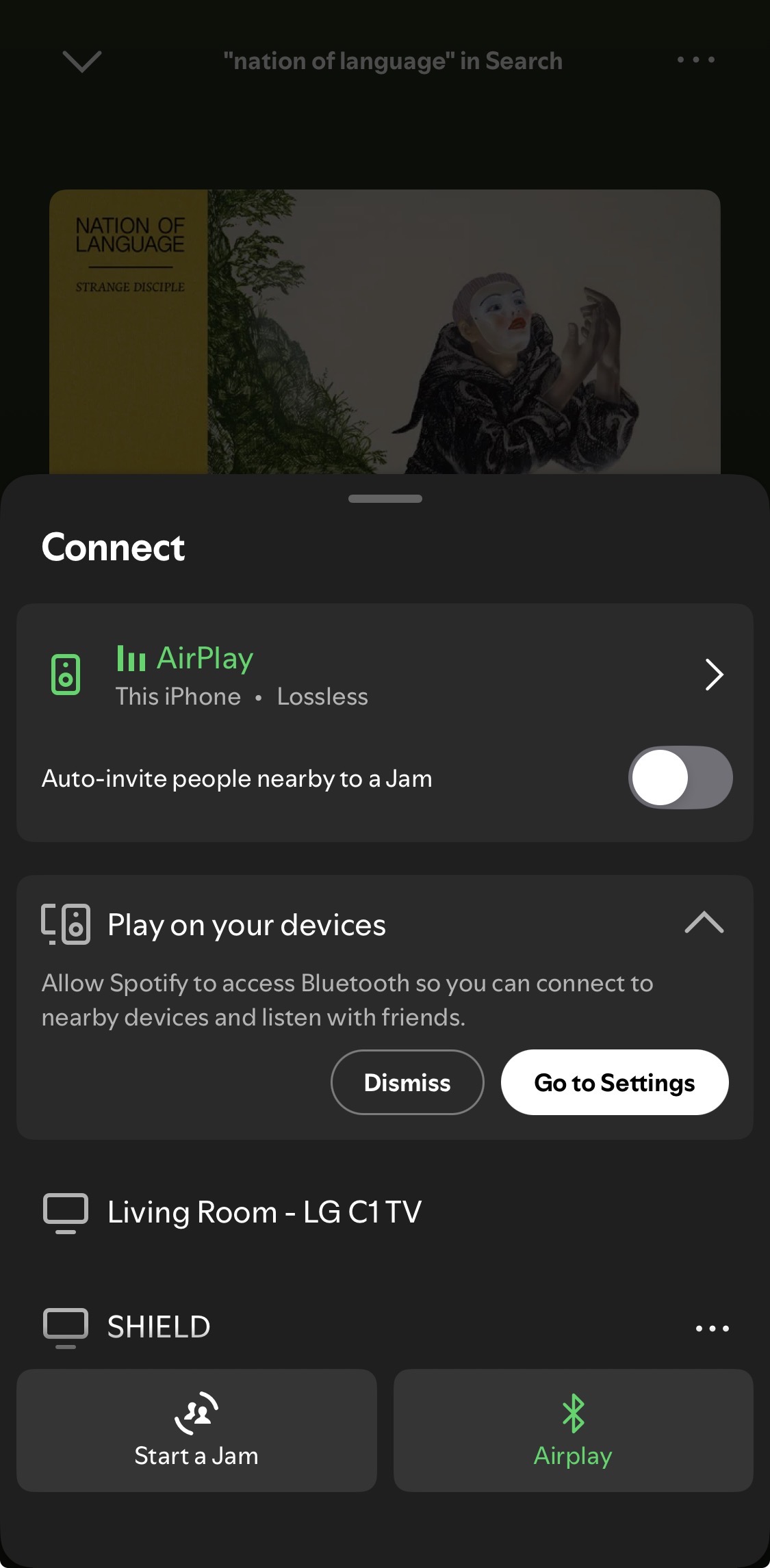Open AirPlay current device details
This screenshot has height=1568, width=770.
point(713,675)
